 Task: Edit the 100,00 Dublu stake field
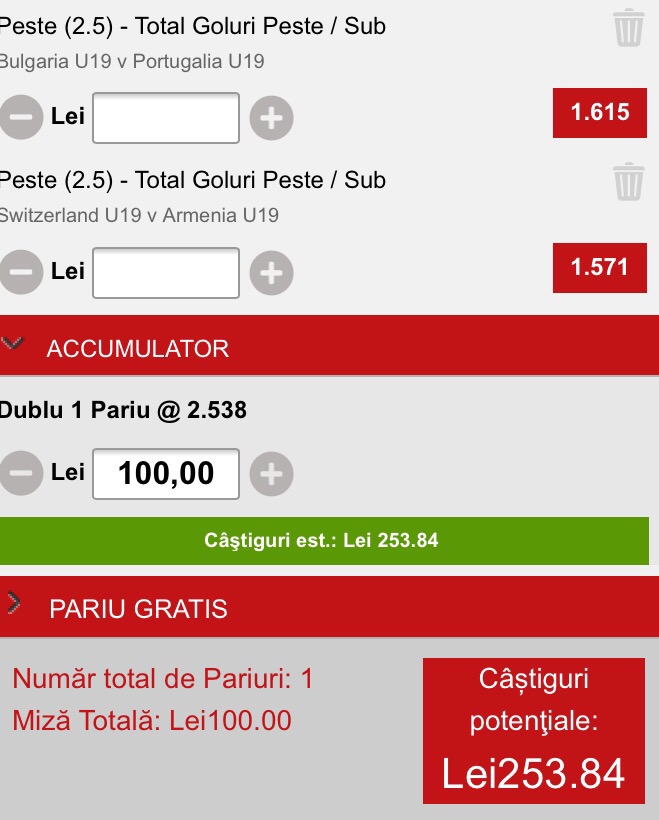[x=166, y=474]
